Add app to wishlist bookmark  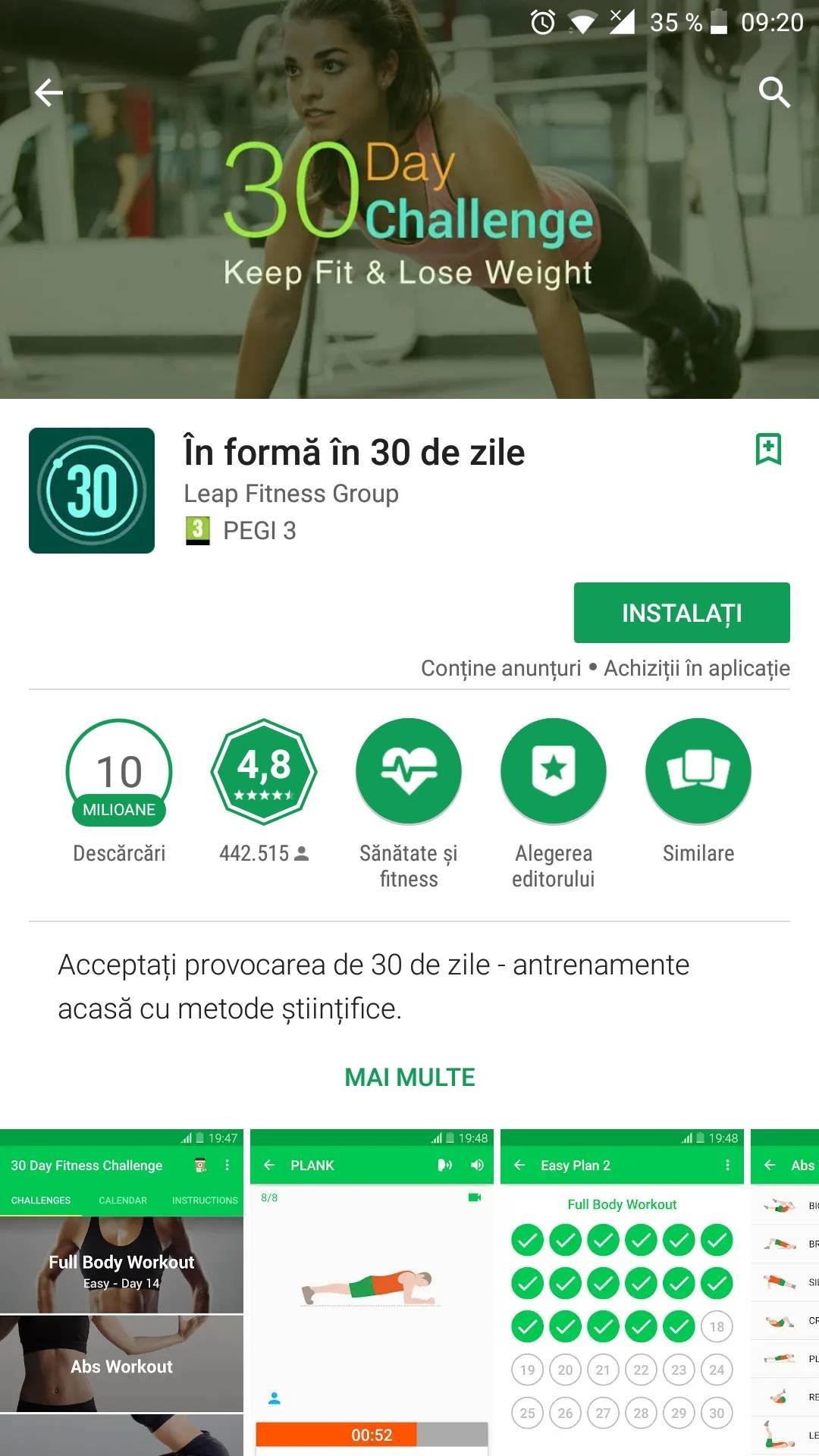pos(768,450)
